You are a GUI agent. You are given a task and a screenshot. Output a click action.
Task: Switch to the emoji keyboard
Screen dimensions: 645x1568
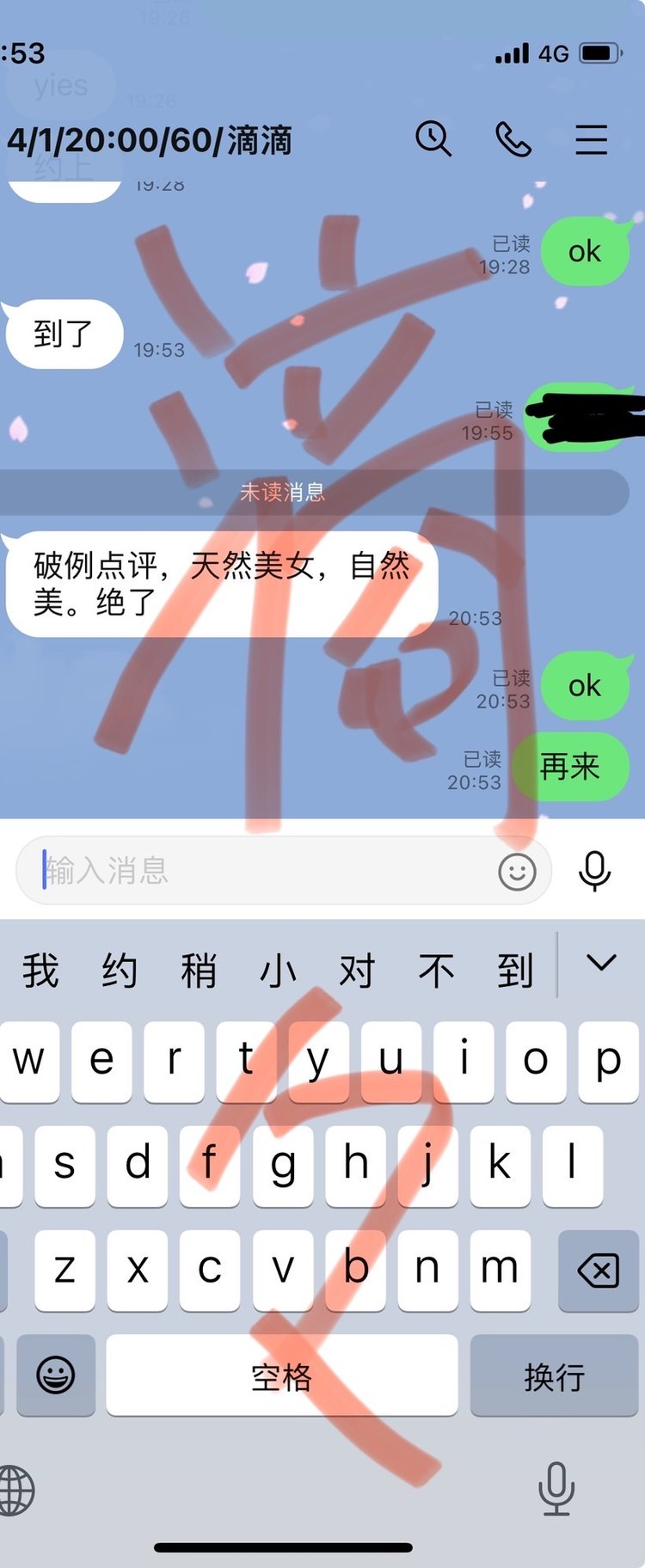(56, 1375)
